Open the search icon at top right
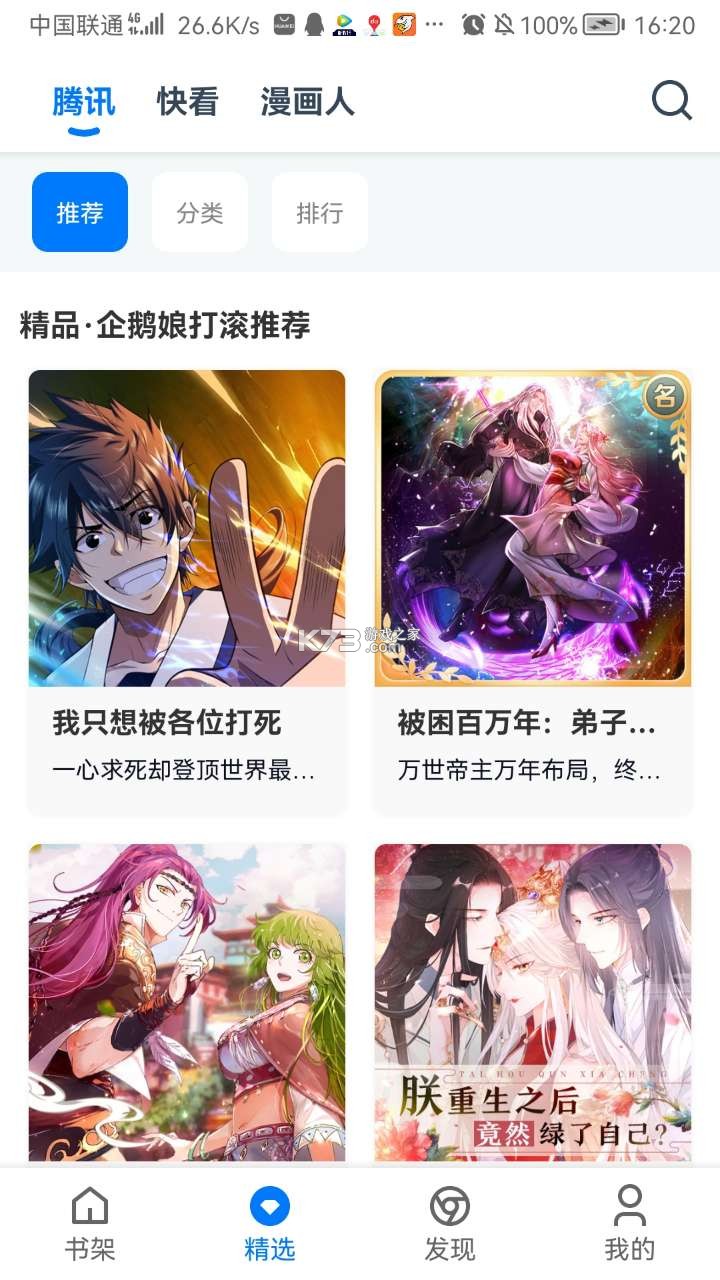This screenshot has width=720, height=1280. click(x=672, y=100)
